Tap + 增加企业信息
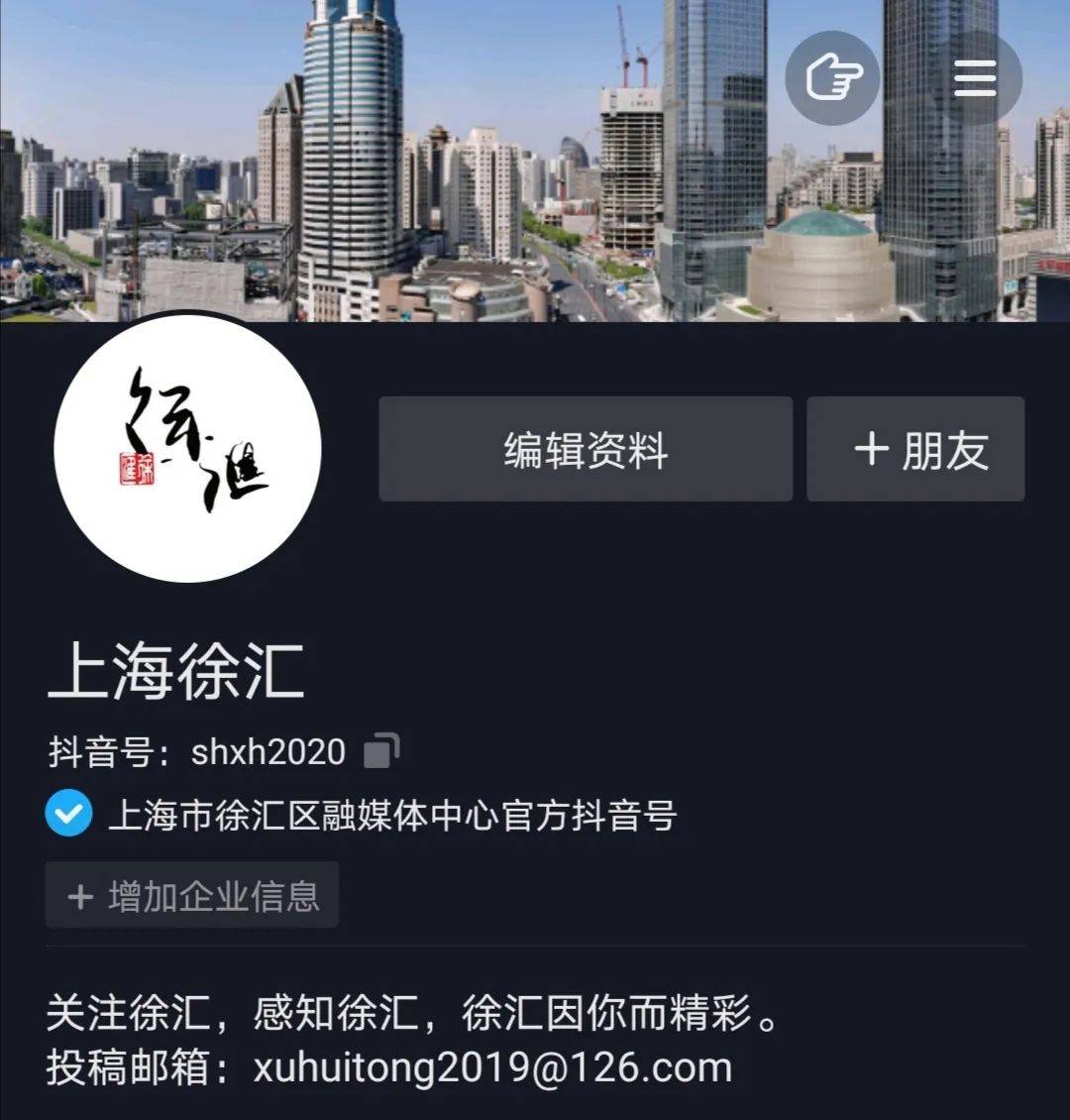The image size is (1070, 1120). (192, 895)
